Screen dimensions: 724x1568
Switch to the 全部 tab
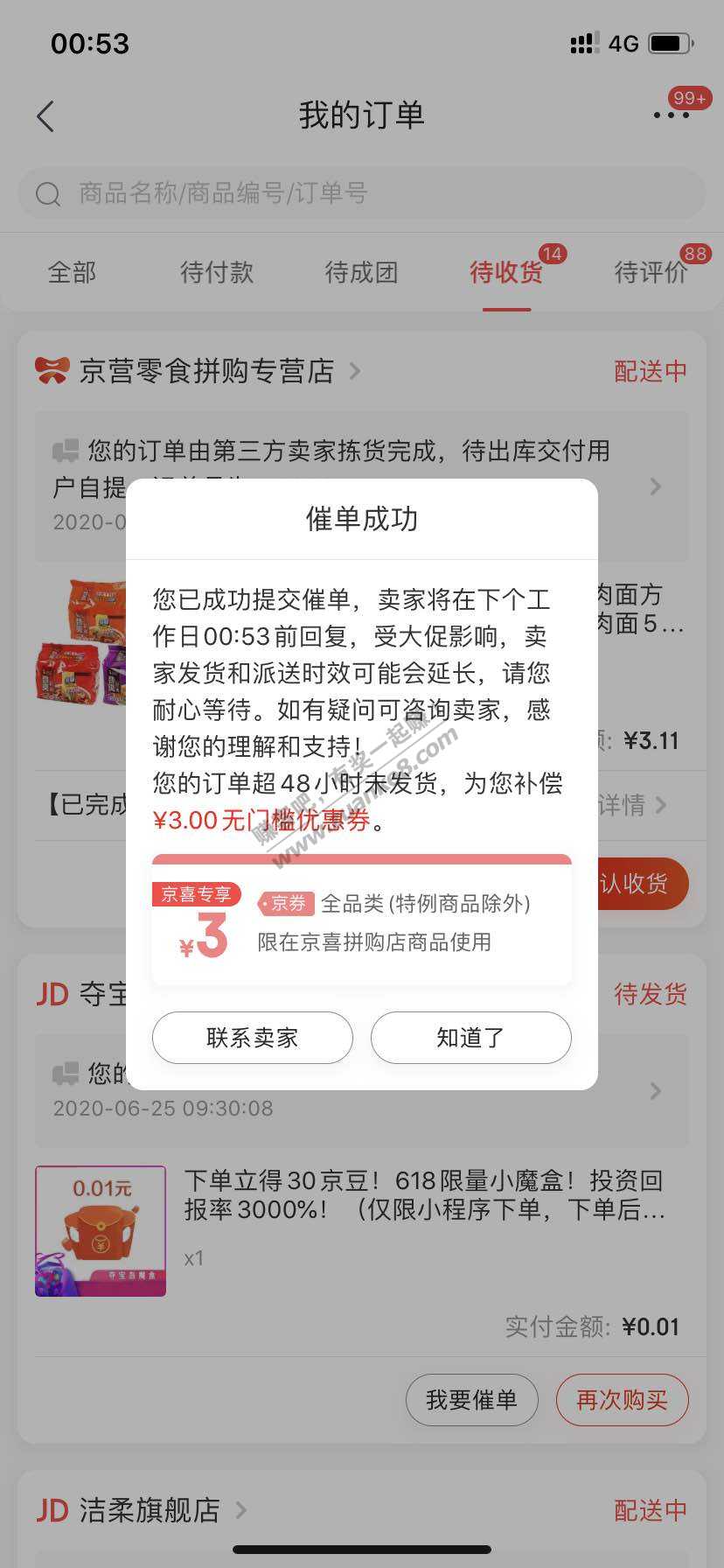click(x=72, y=272)
